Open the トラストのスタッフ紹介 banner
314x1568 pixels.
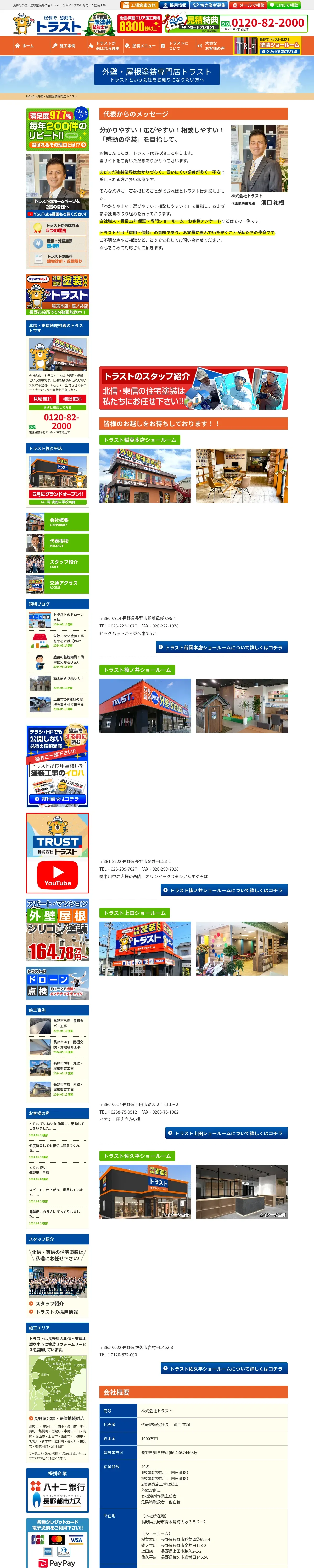click(x=193, y=388)
